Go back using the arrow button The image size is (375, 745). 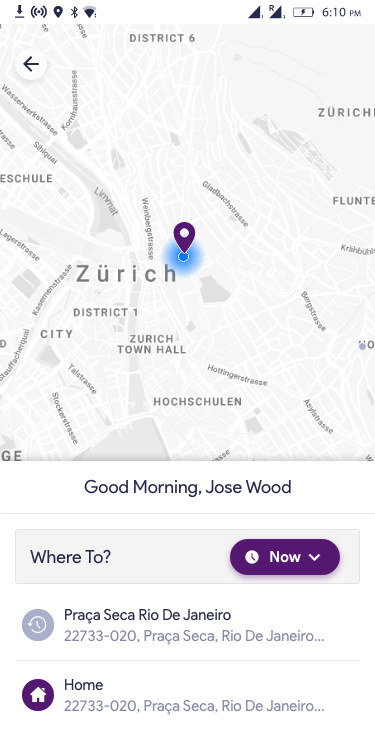(x=31, y=64)
